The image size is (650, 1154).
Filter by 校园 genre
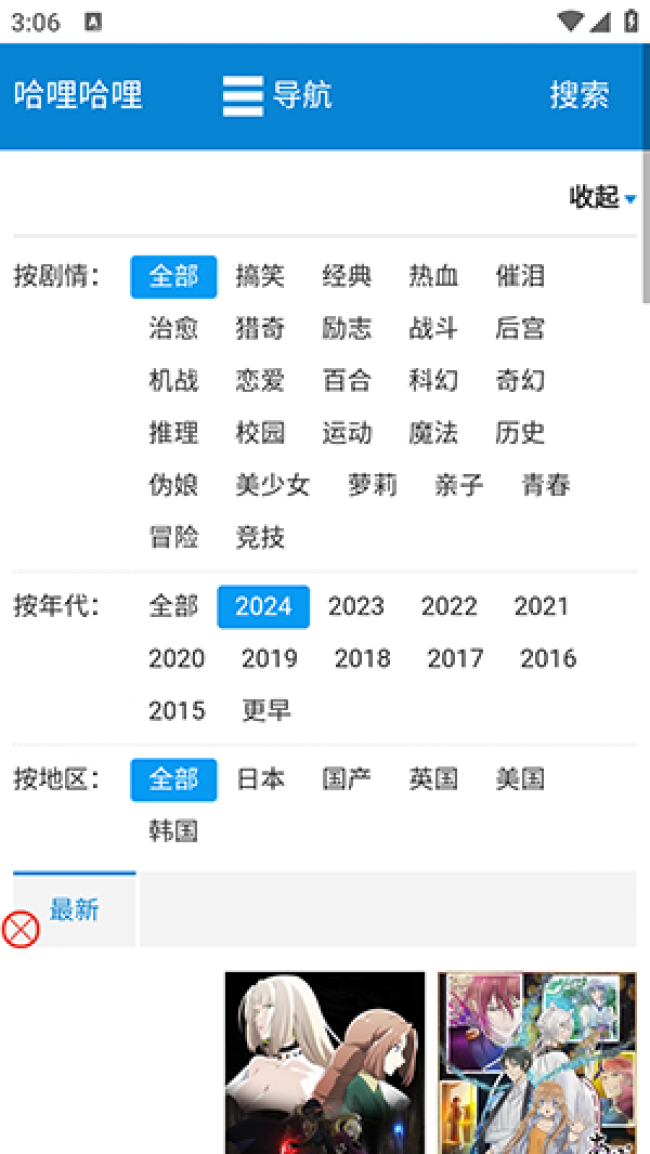tap(260, 433)
